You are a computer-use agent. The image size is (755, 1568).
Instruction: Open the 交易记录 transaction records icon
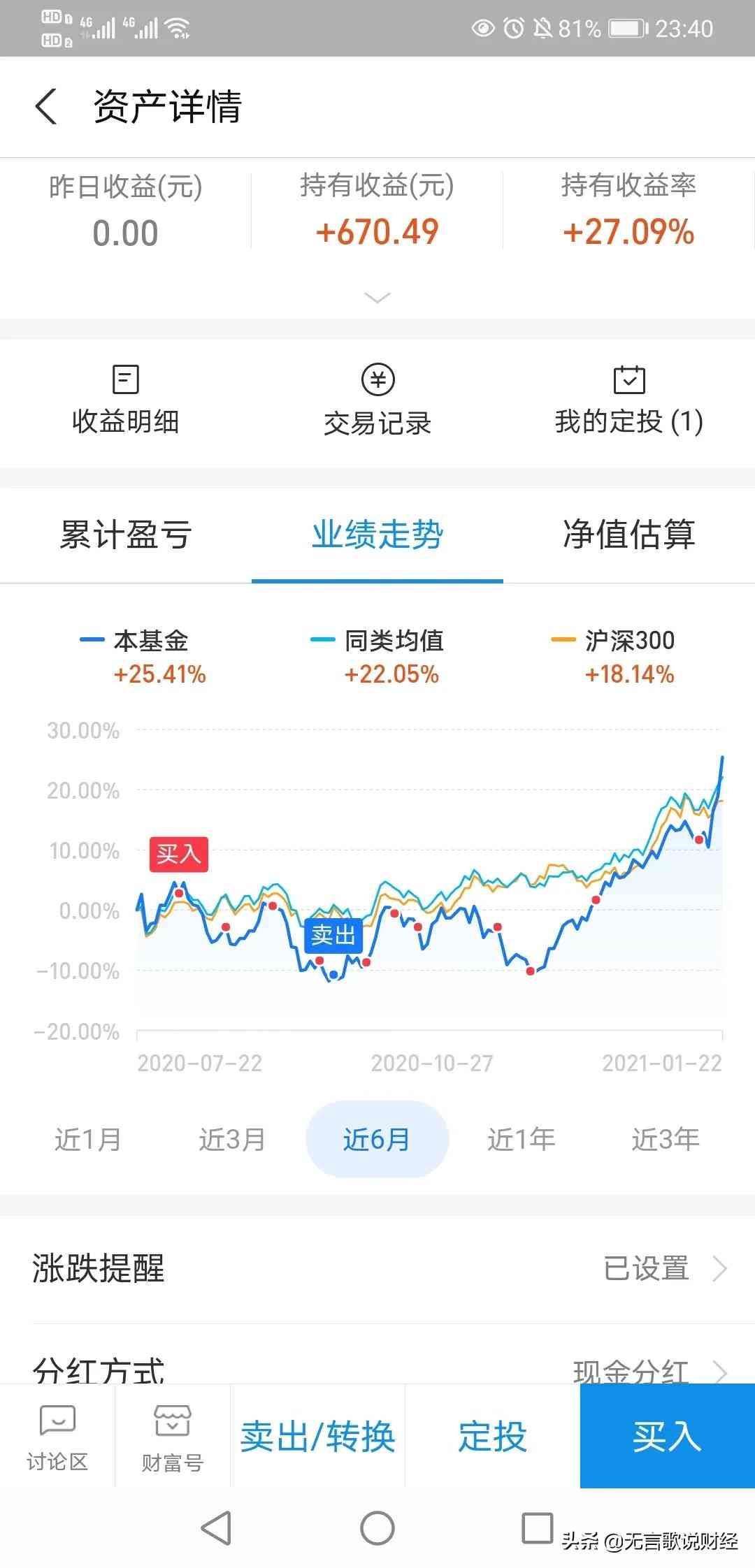[377, 398]
